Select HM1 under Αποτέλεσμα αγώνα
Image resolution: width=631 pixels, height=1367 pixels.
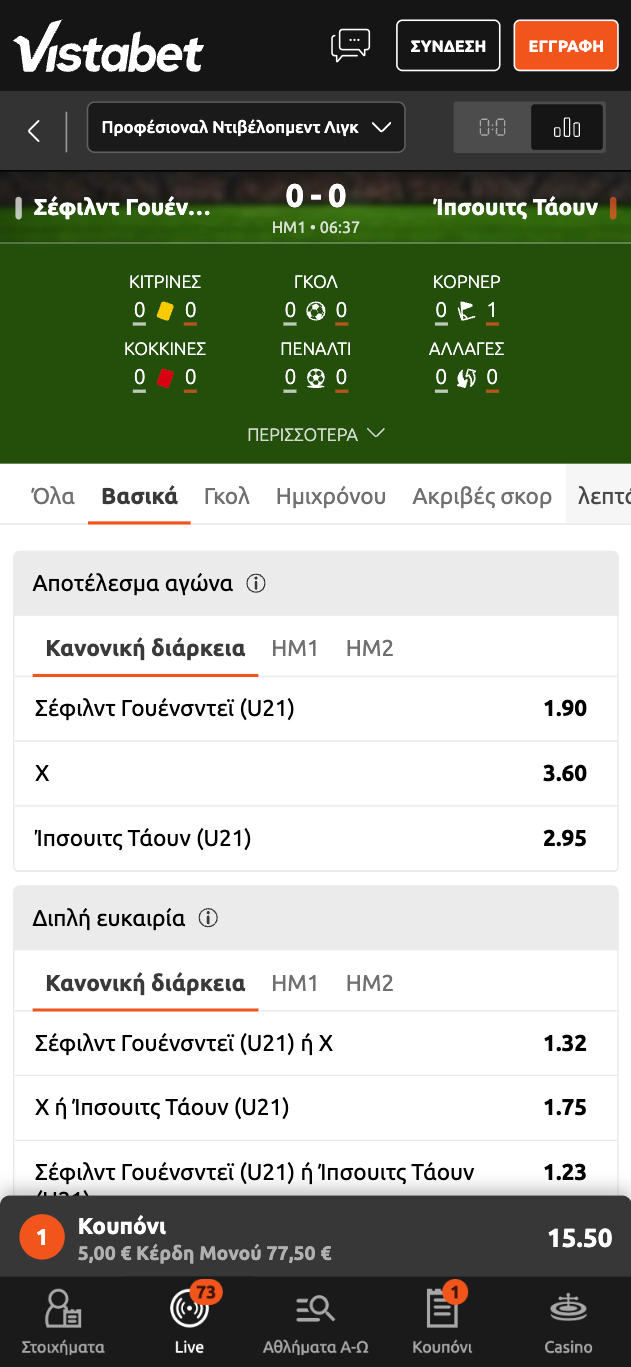coord(295,648)
